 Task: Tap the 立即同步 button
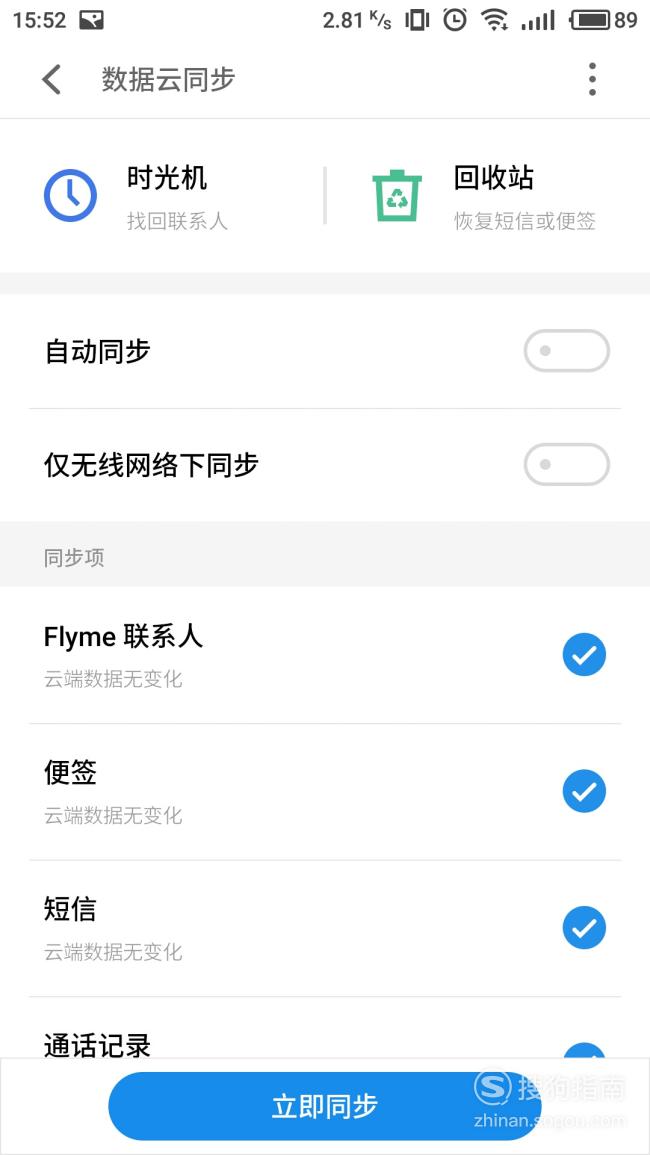[325, 1106]
